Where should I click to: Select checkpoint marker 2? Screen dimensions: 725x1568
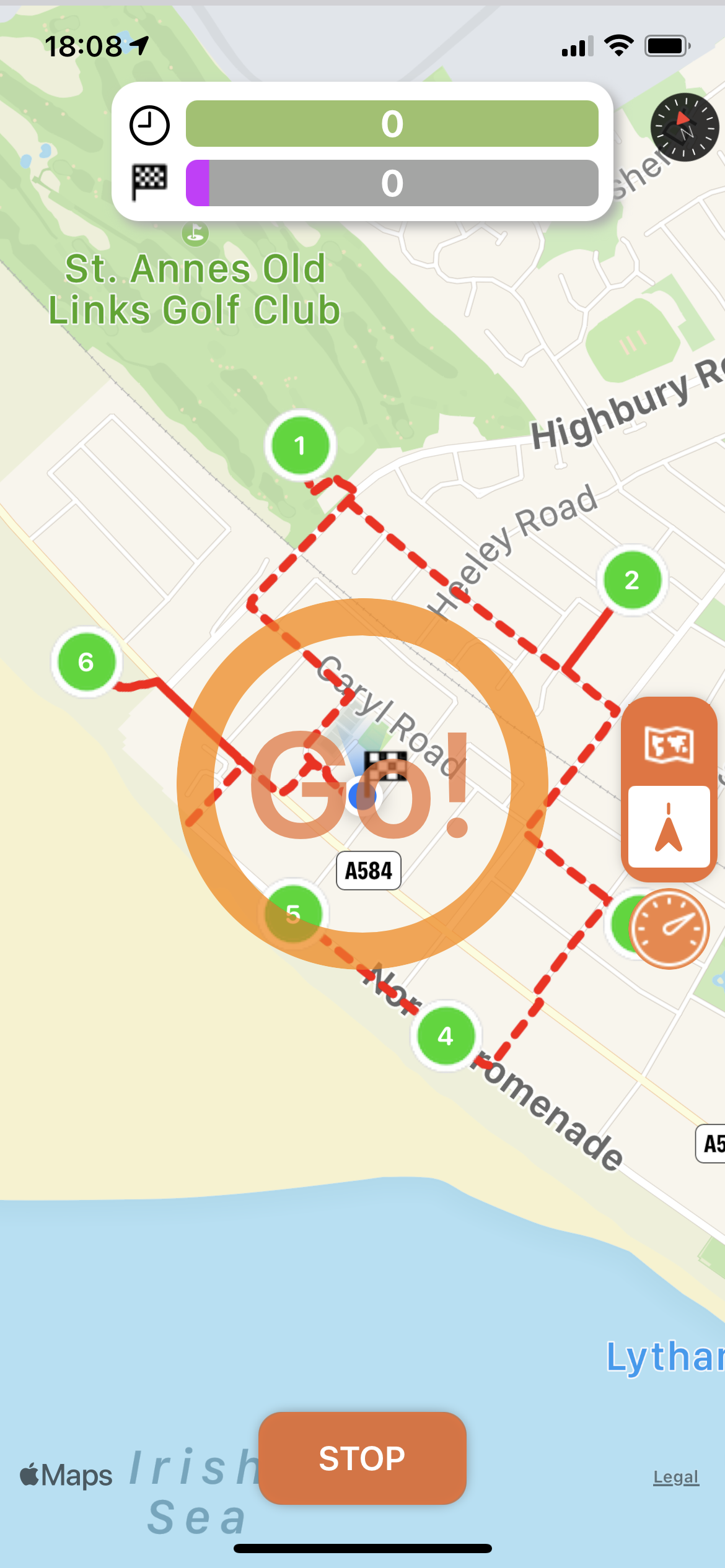tap(632, 580)
